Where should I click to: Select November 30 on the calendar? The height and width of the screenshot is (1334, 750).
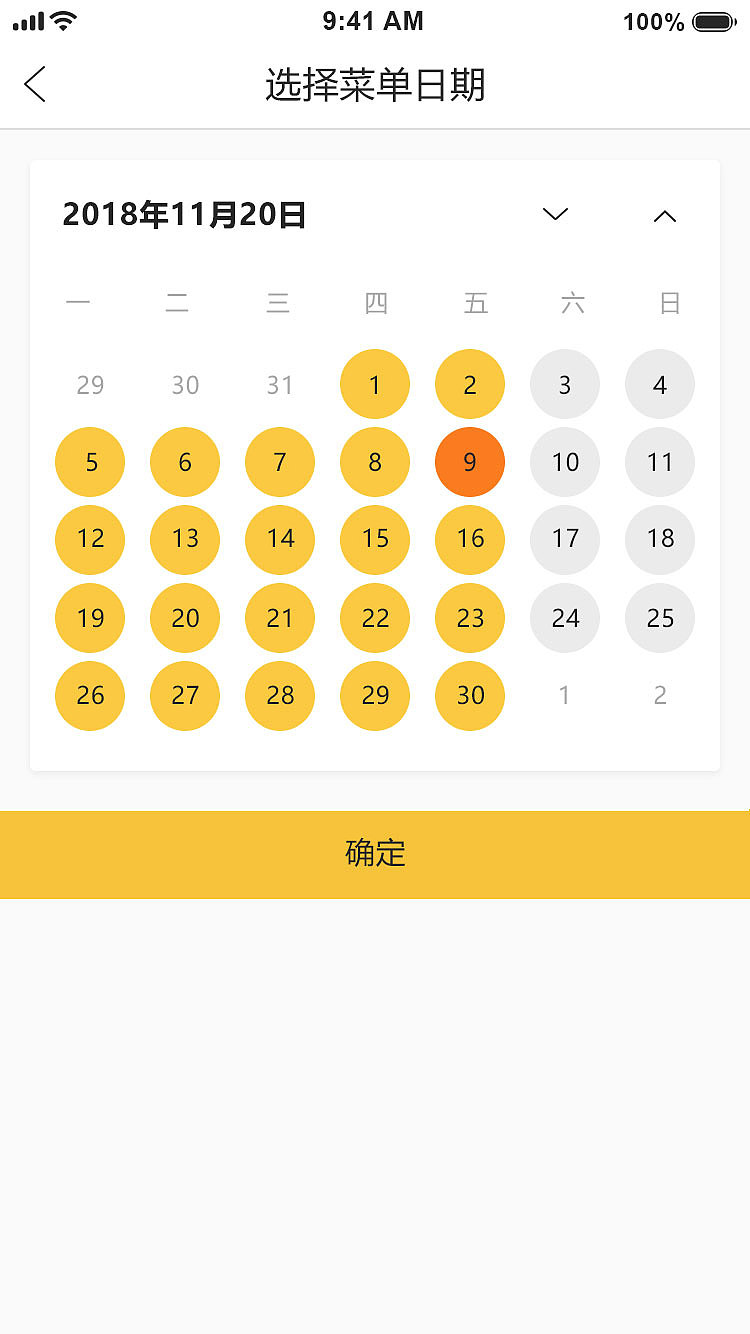(470, 696)
